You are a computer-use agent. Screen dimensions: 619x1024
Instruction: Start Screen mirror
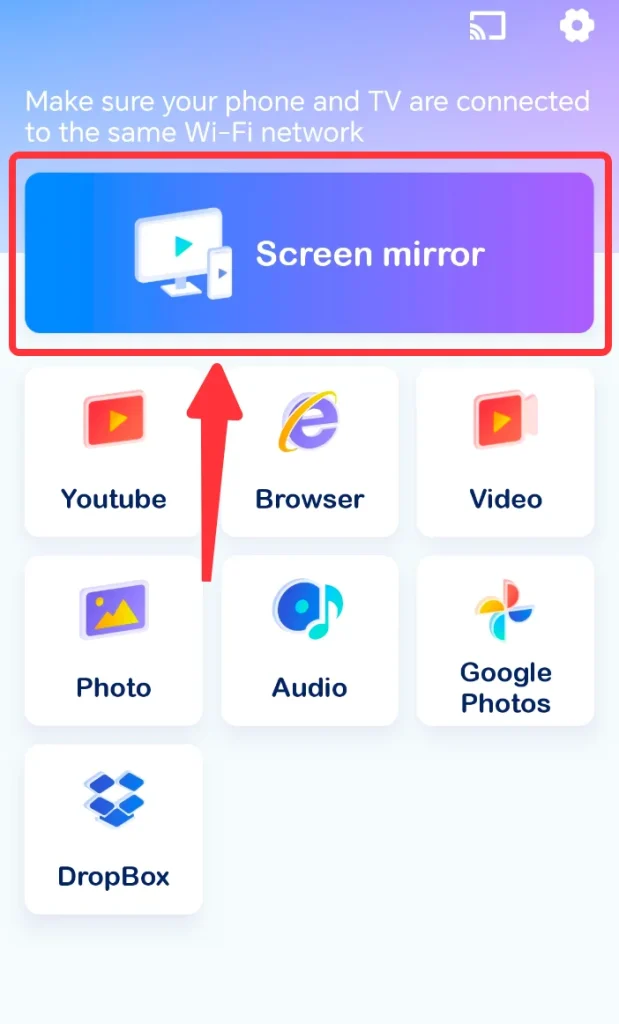(x=309, y=253)
